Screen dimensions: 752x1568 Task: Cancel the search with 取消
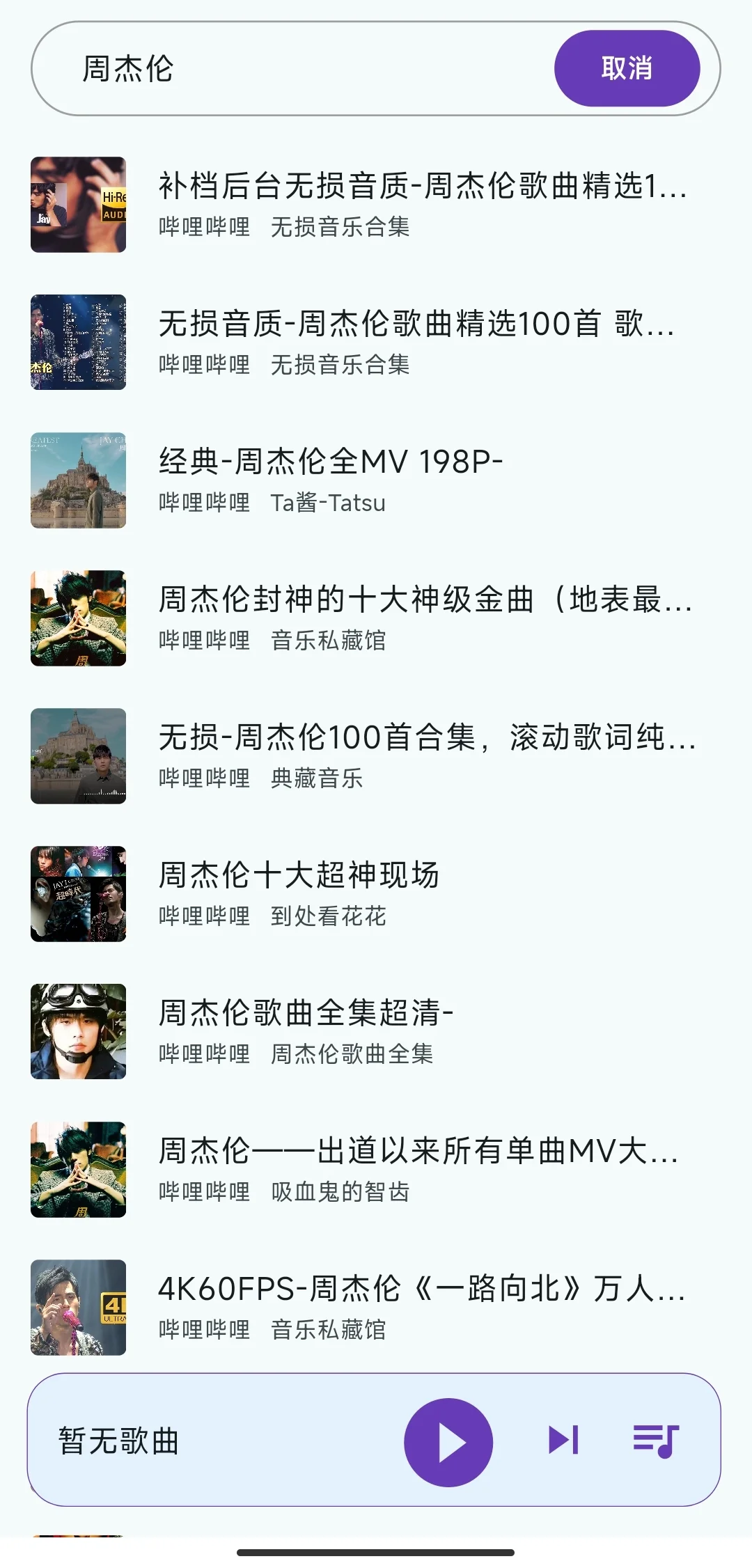[x=627, y=68]
